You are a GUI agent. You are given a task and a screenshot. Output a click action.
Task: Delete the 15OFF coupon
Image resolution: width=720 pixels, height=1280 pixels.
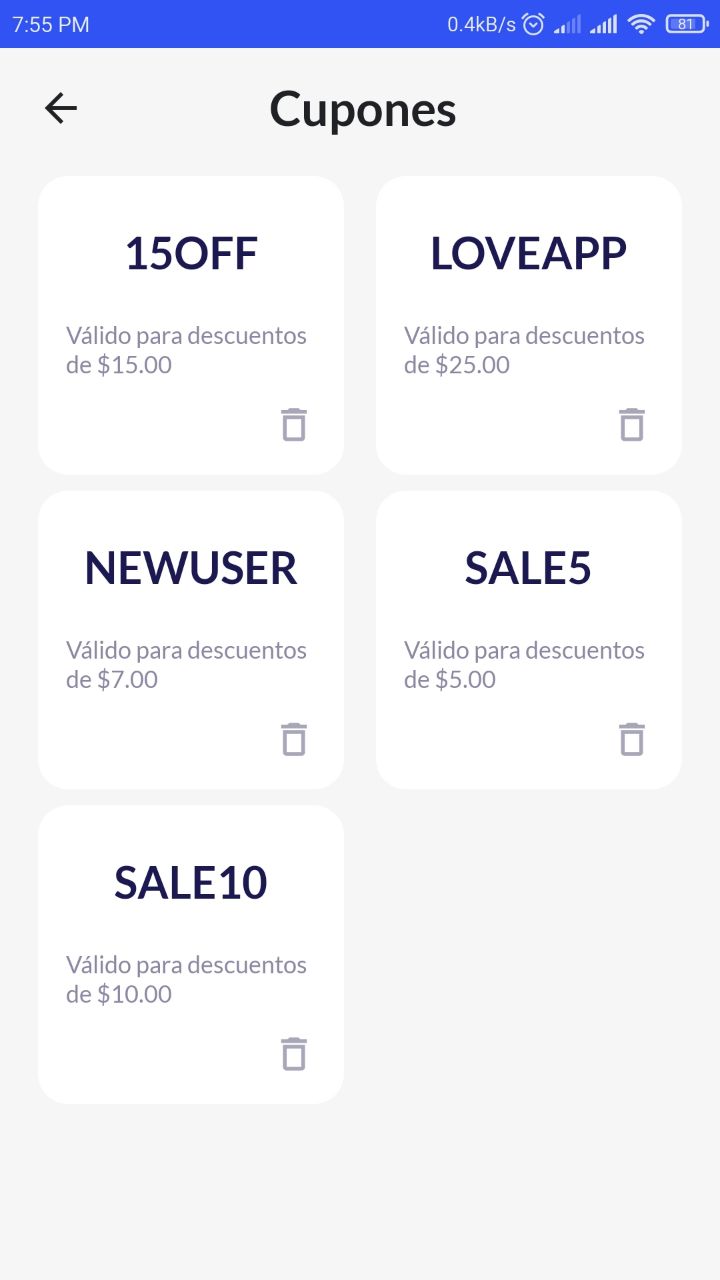[294, 425]
